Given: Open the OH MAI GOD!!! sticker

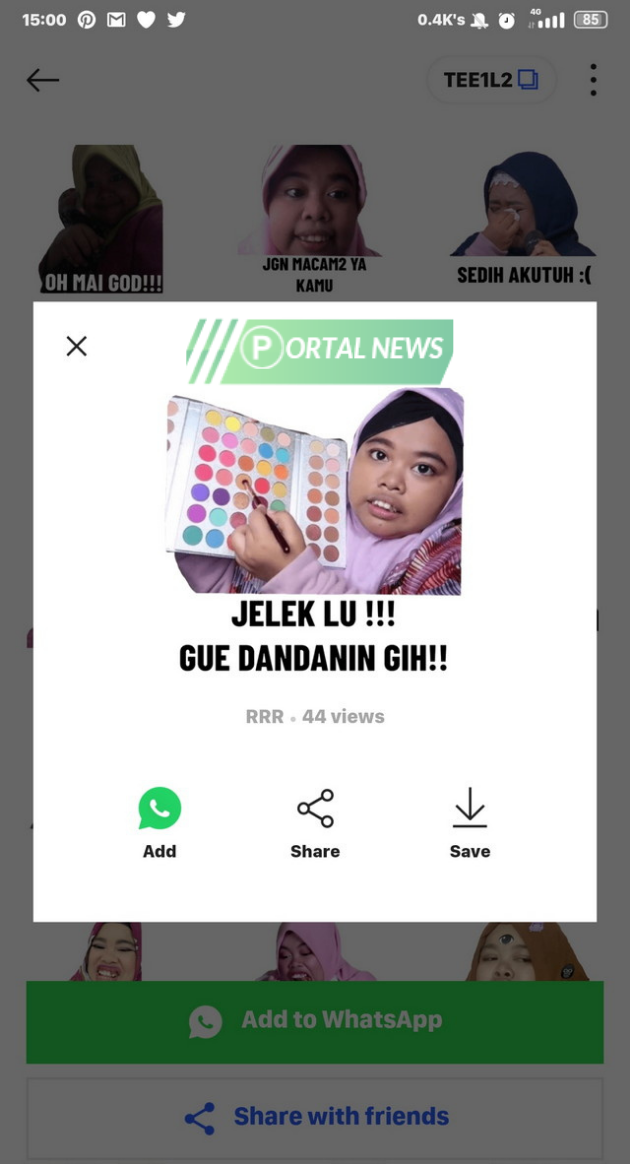Looking at the screenshot, I should click(102, 220).
